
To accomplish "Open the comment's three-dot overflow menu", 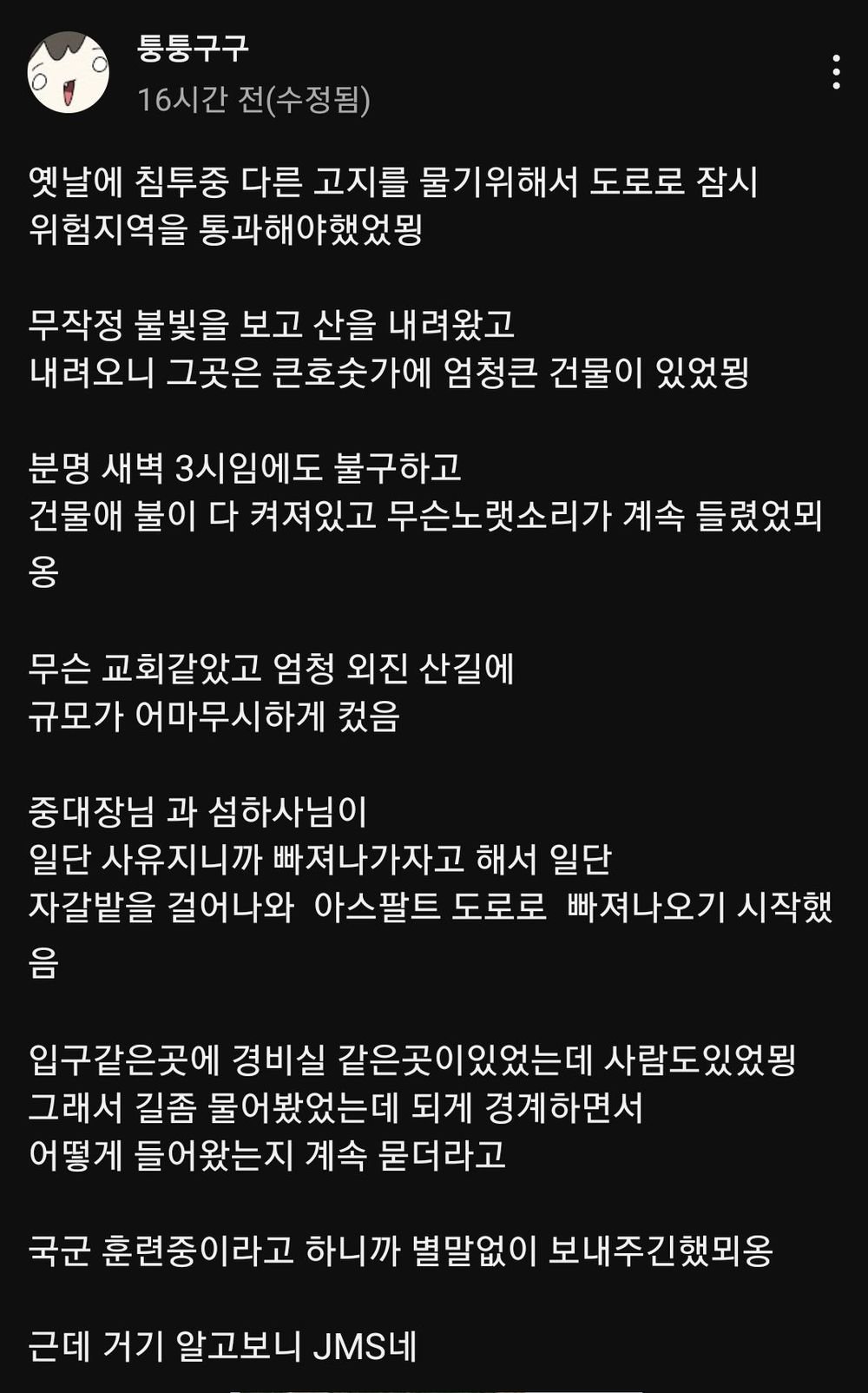I will click(x=835, y=73).
